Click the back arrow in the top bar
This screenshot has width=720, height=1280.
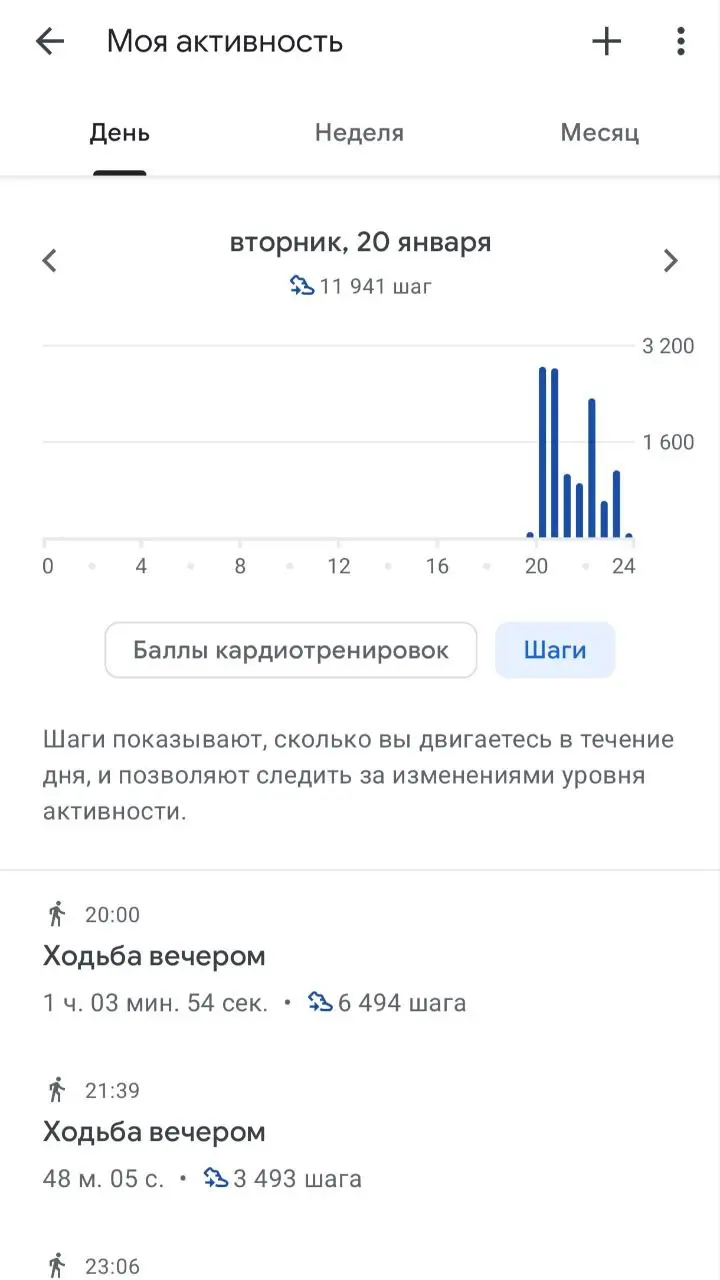pos(48,41)
